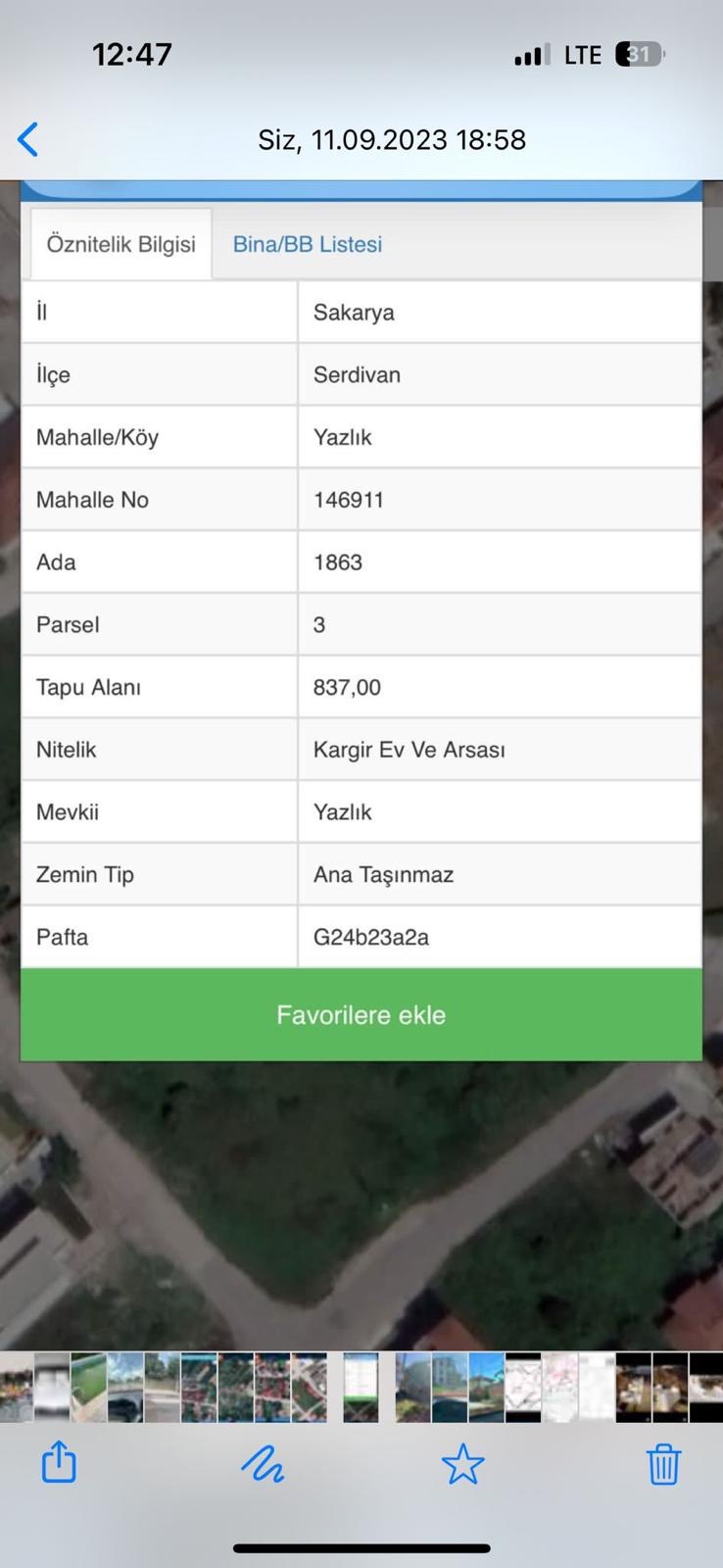Select the last thumbnail in the media strip
The height and width of the screenshot is (1568, 723).
click(x=707, y=1388)
